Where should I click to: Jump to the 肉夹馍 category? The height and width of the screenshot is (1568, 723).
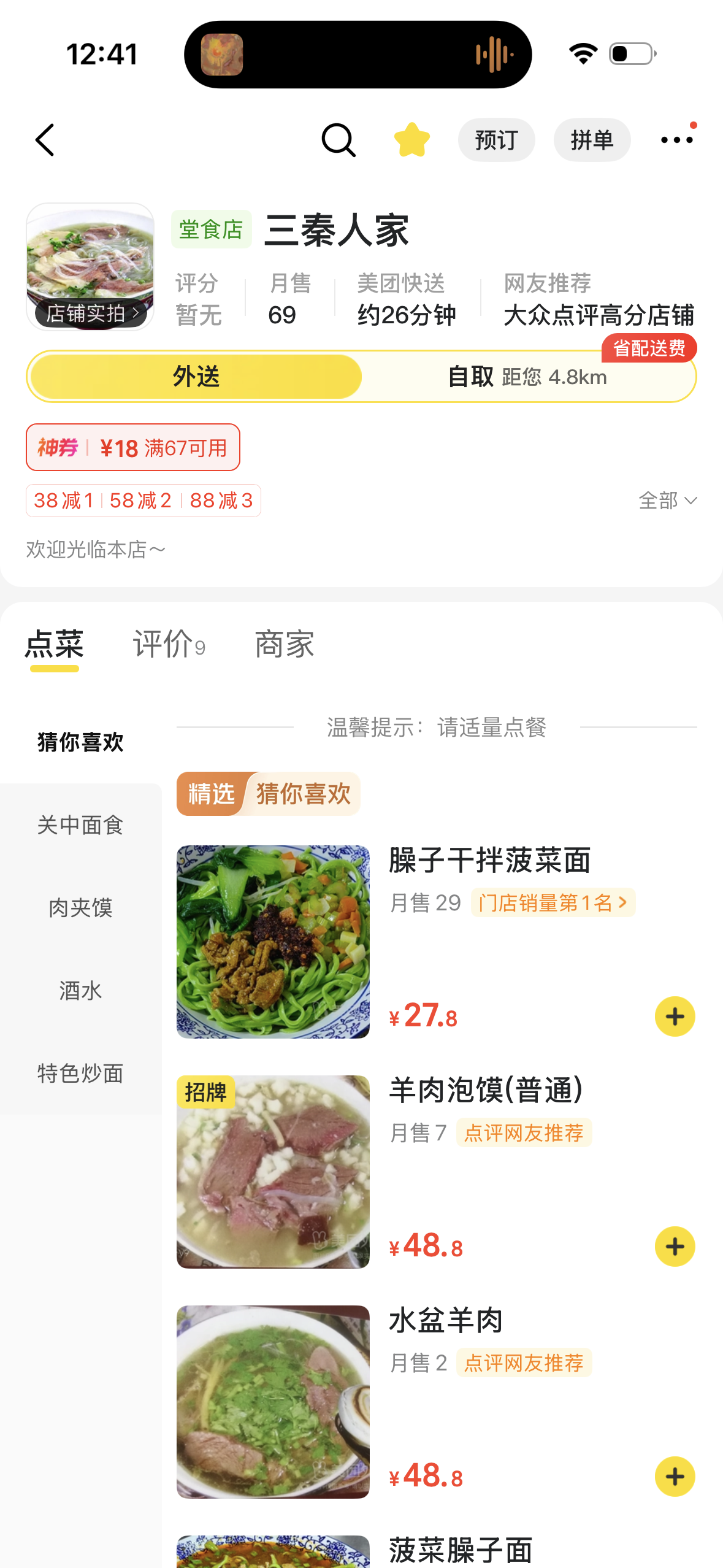pos(80,908)
